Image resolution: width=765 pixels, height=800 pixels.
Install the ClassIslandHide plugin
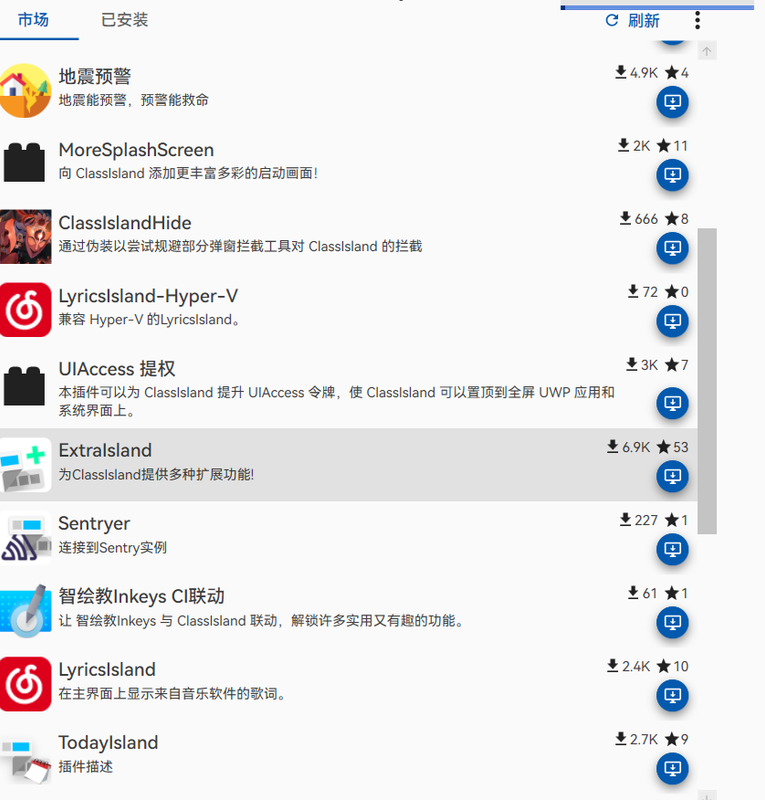point(673,248)
